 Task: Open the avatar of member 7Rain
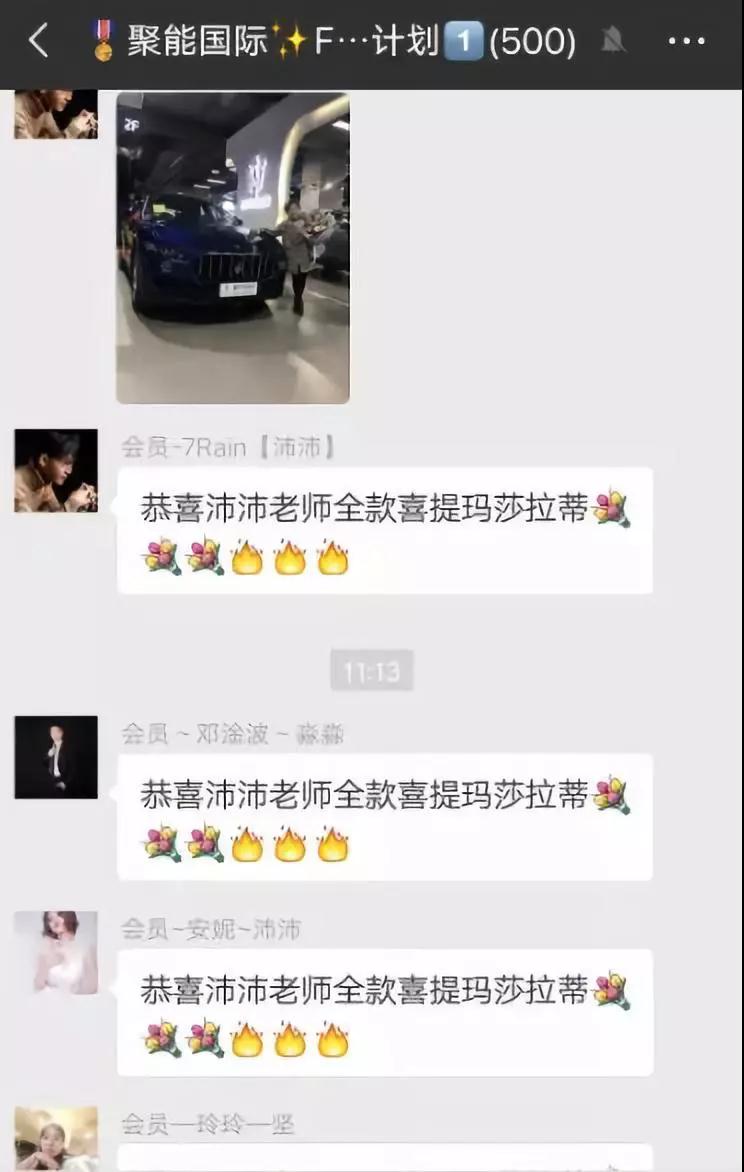click(x=56, y=471)
